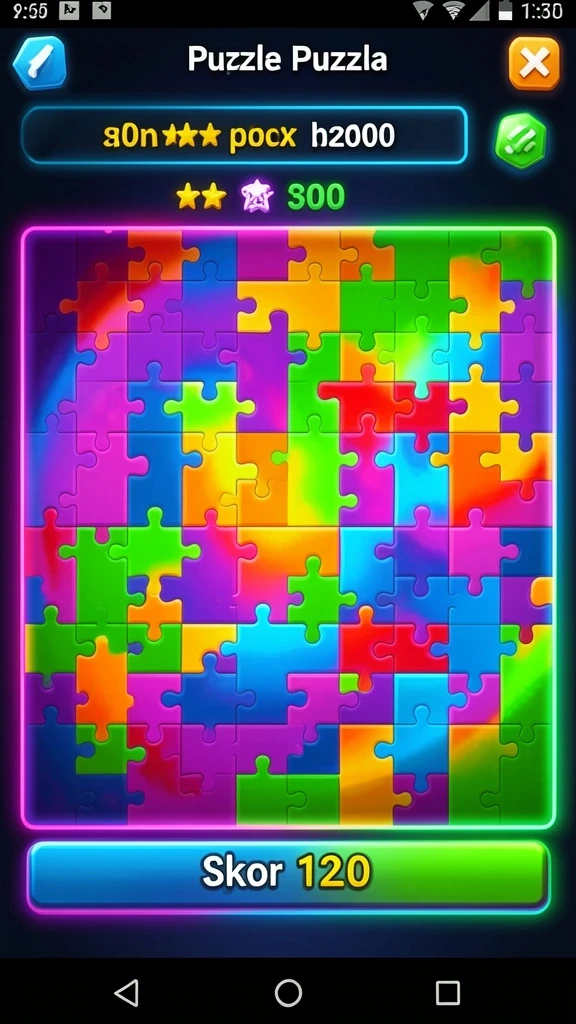Go back using the system back button
This screenshot has height=1024, width=576.
tap(127, 992)
